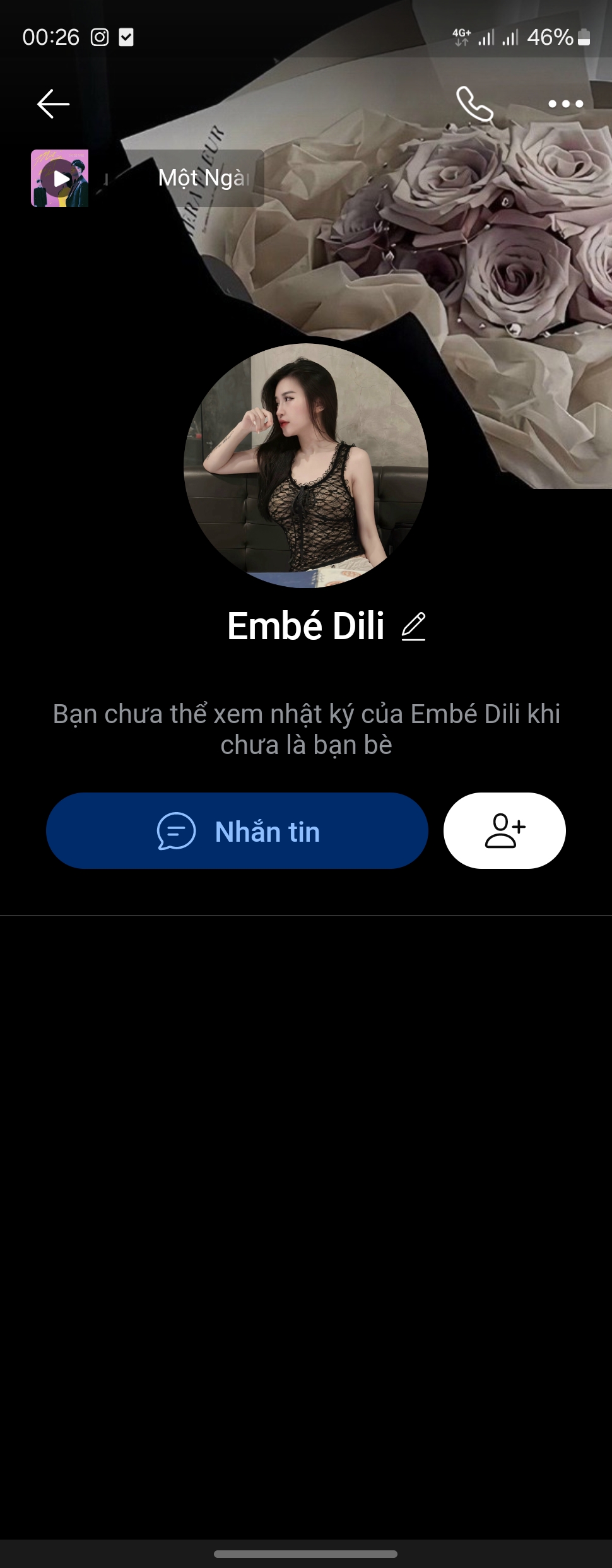Send a friend request with add-friend button
Screen dimensions: 612x1568
tap(504, 831)
